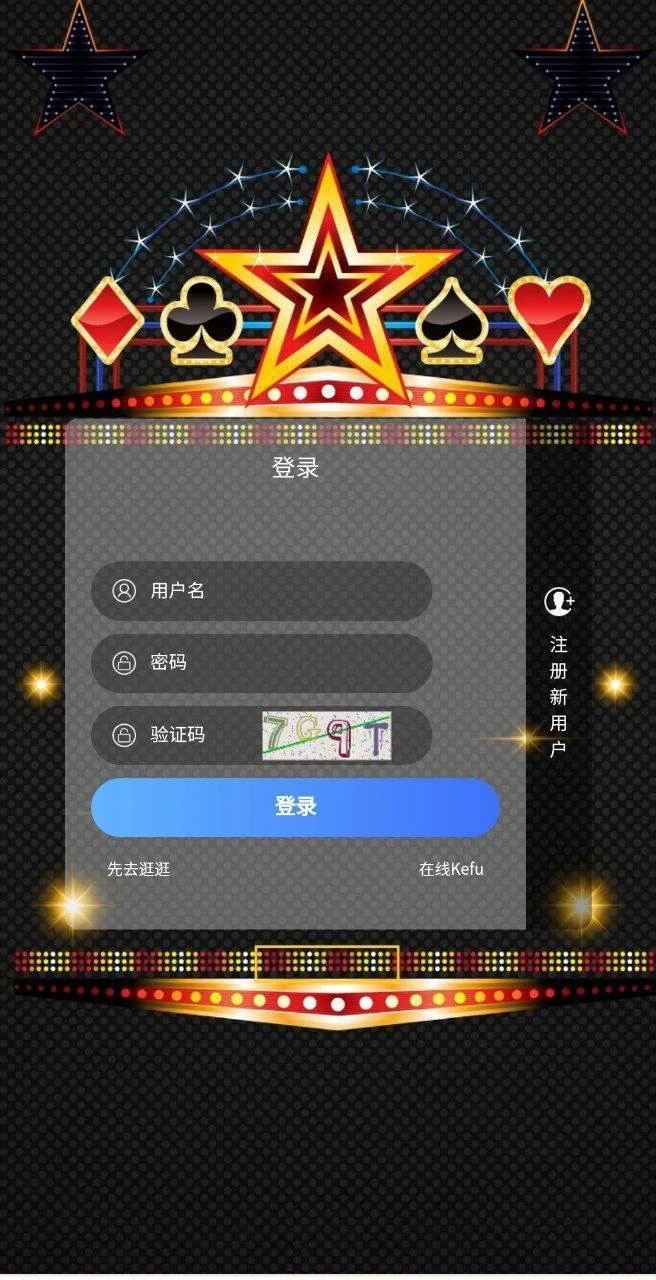Open 先去逛逛 to browse first
656x1280 pixels.
(139, 869)
